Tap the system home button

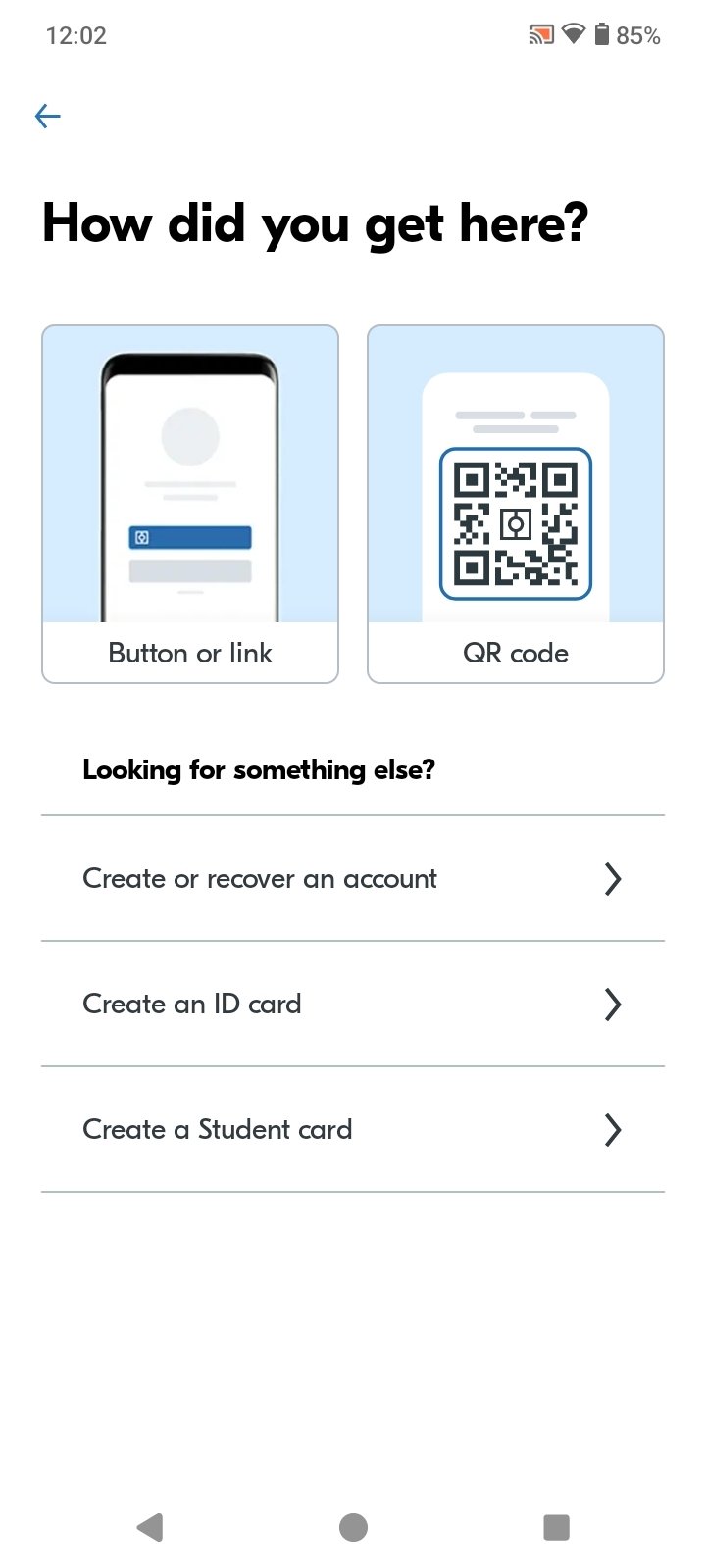[353, 1527]
